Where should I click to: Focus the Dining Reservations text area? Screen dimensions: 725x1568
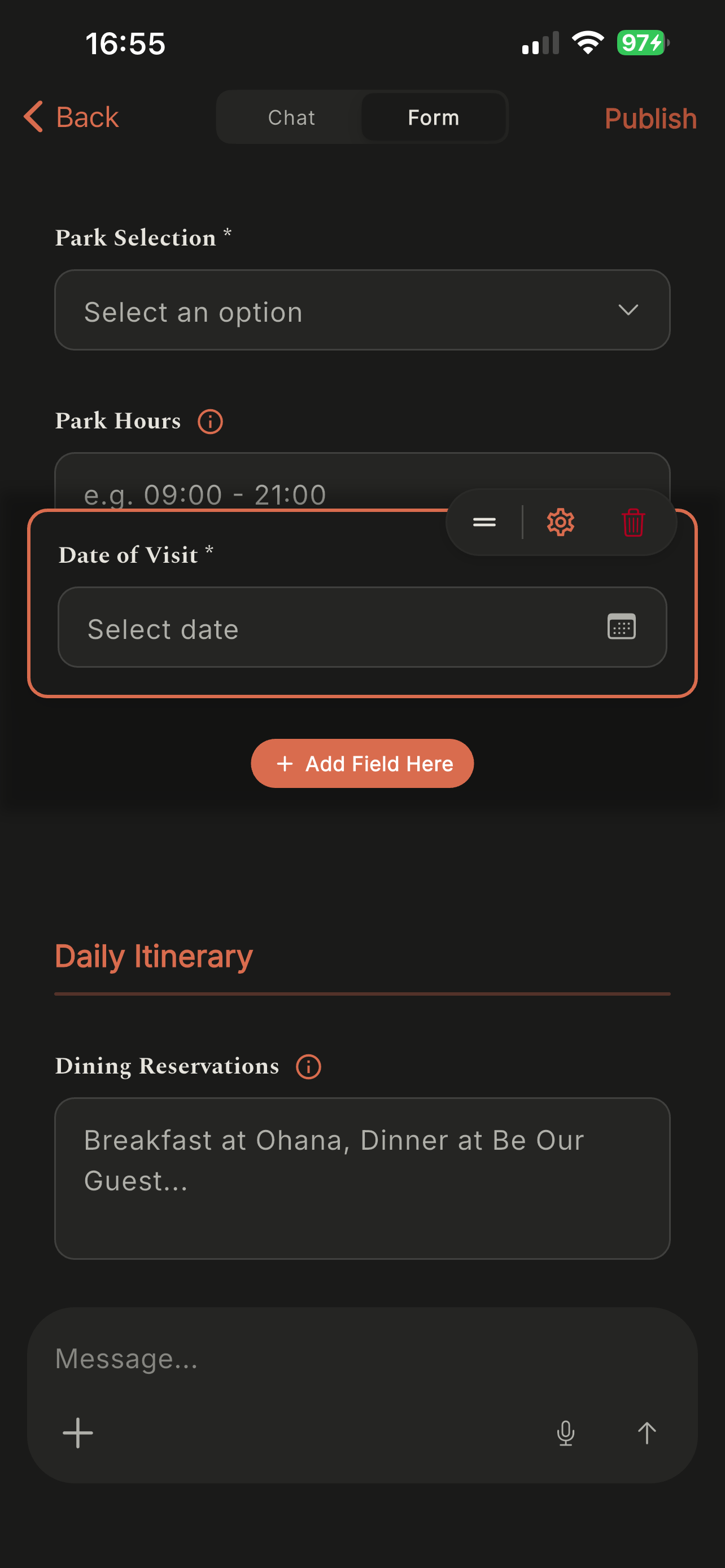pyautogui.click(x=362, y=1179)
